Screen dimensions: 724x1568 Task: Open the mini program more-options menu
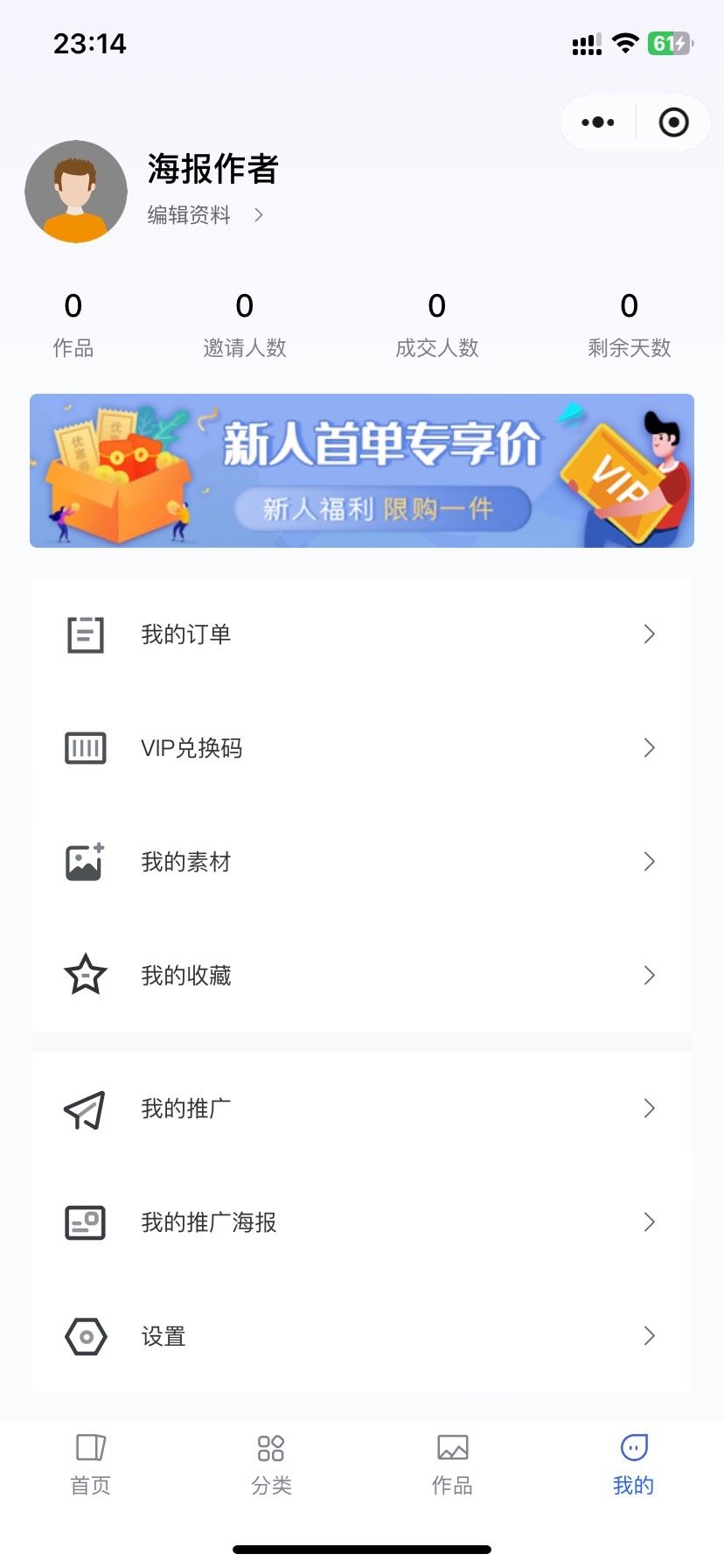pyautogui.click(x=598, y=122)
